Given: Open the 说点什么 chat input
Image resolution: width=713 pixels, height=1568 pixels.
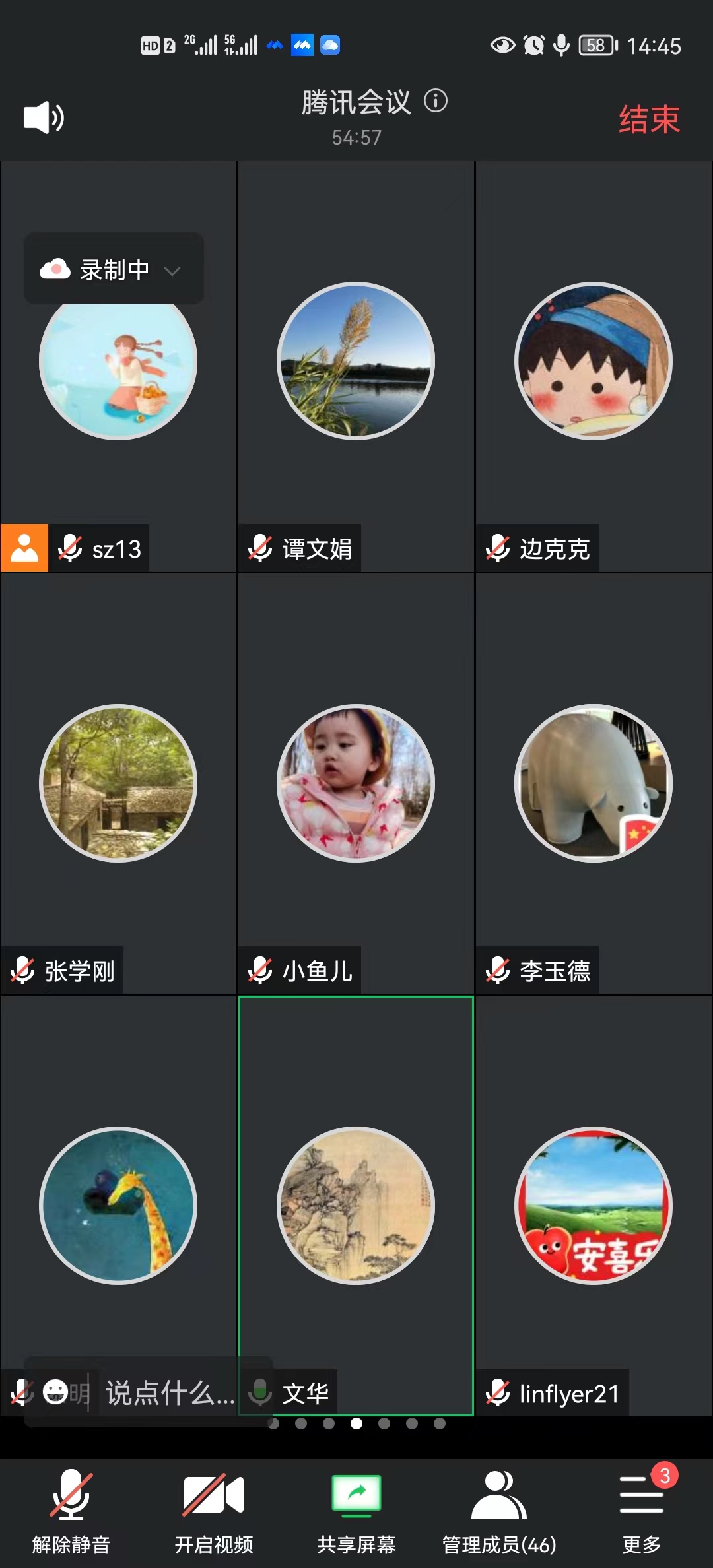Looking at the screenshot, I should (169, 1393).
